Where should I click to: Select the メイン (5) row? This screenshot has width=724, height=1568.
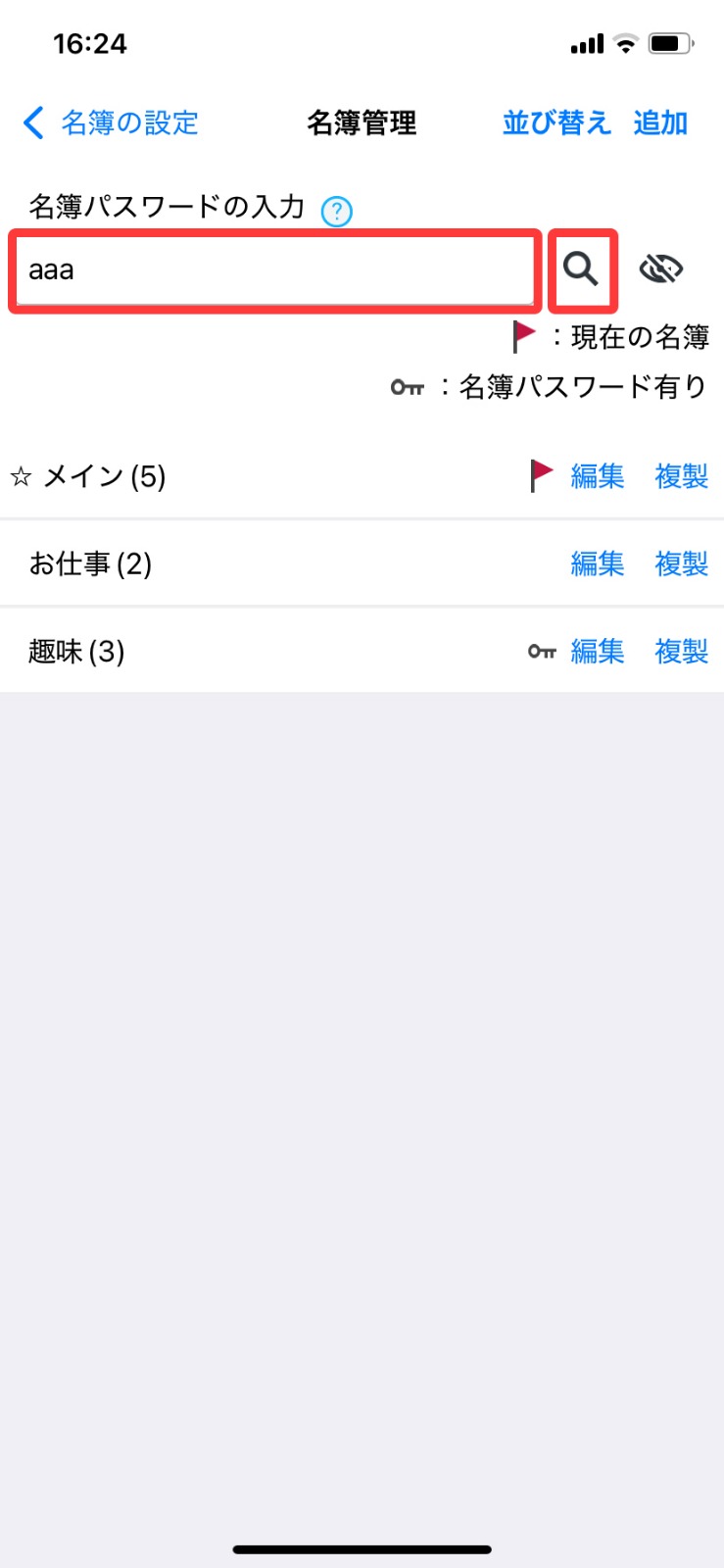pyautogui.click(x=362, y=476)
